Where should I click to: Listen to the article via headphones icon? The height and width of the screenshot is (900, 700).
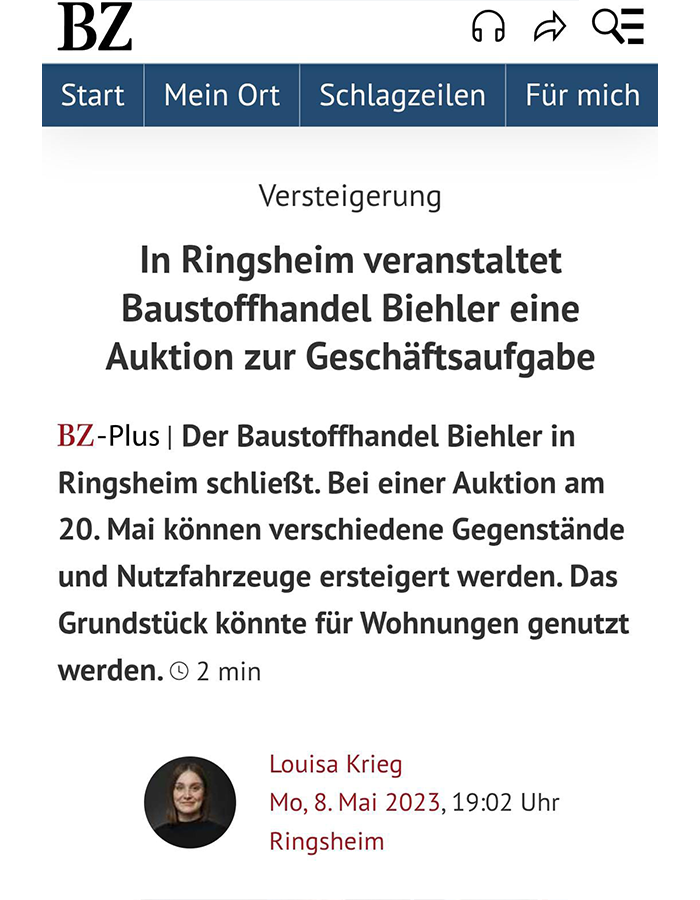(x=489, y=27)
